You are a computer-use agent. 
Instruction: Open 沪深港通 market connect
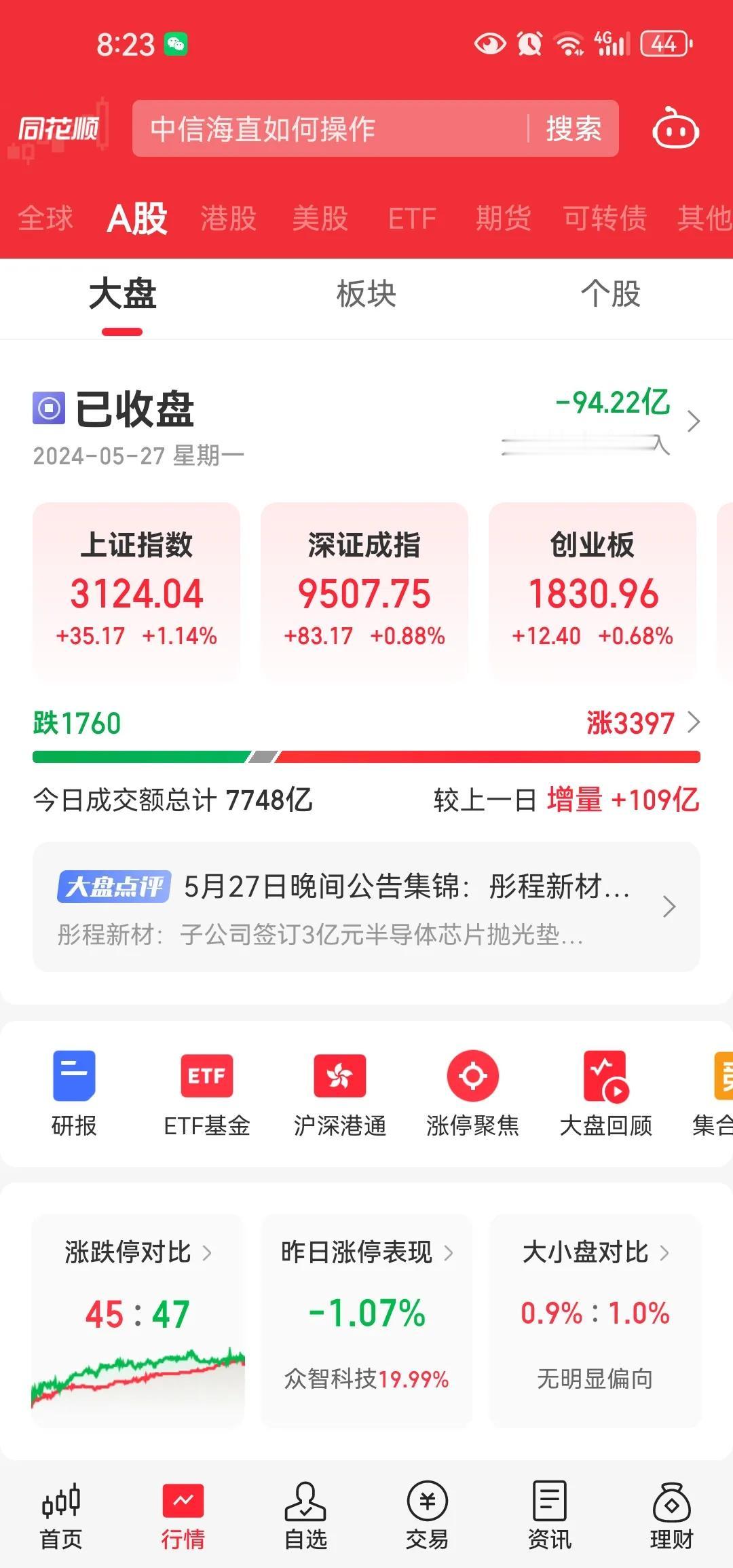(340, 1093)
